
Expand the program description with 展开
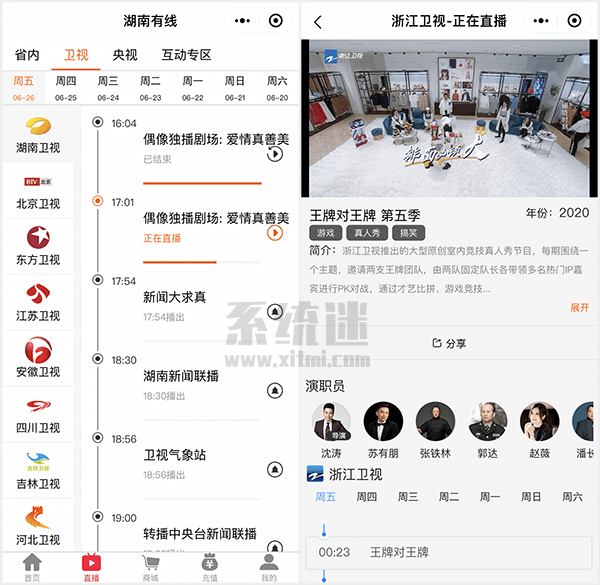click(579, 308)
